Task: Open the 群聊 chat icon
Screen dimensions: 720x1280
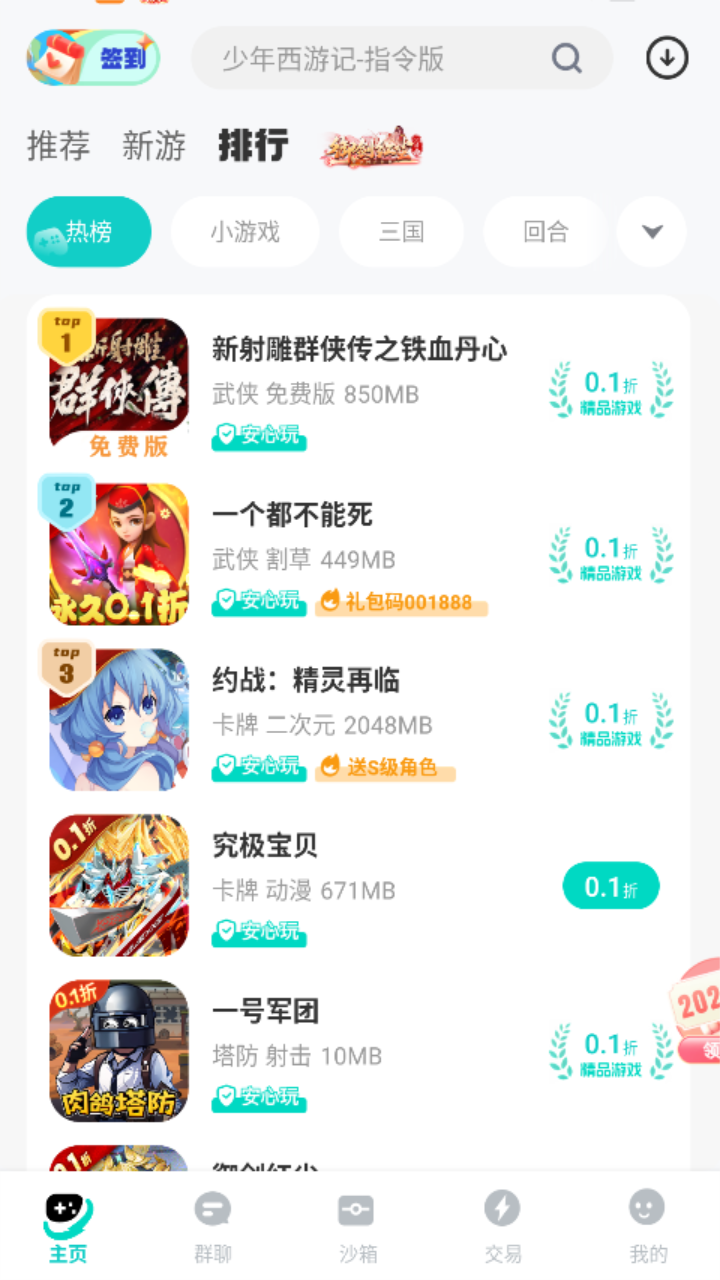Action: click(x=211, y=1210)
